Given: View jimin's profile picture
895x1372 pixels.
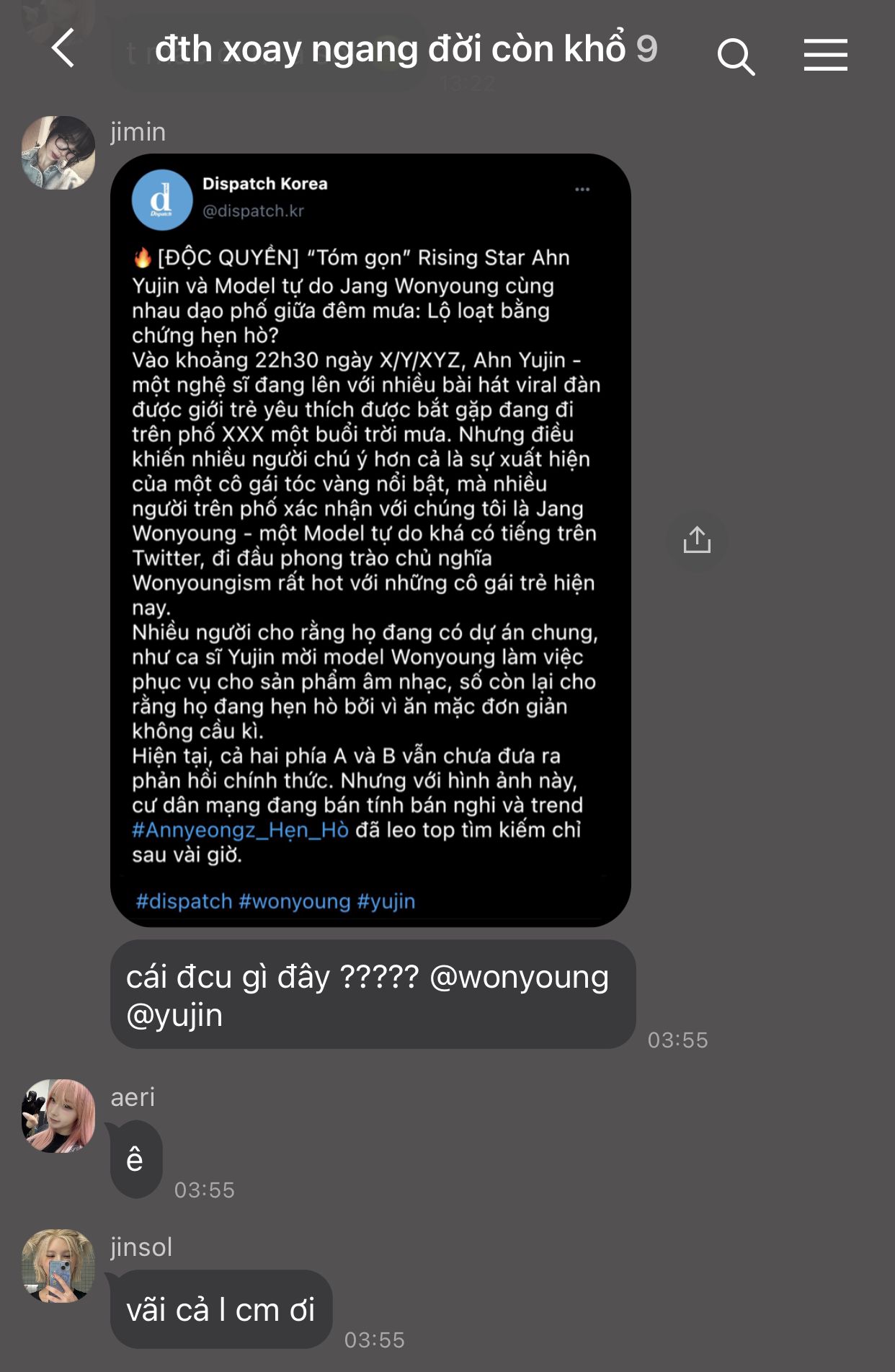Looking at the screenshot, I should [58, 153].
